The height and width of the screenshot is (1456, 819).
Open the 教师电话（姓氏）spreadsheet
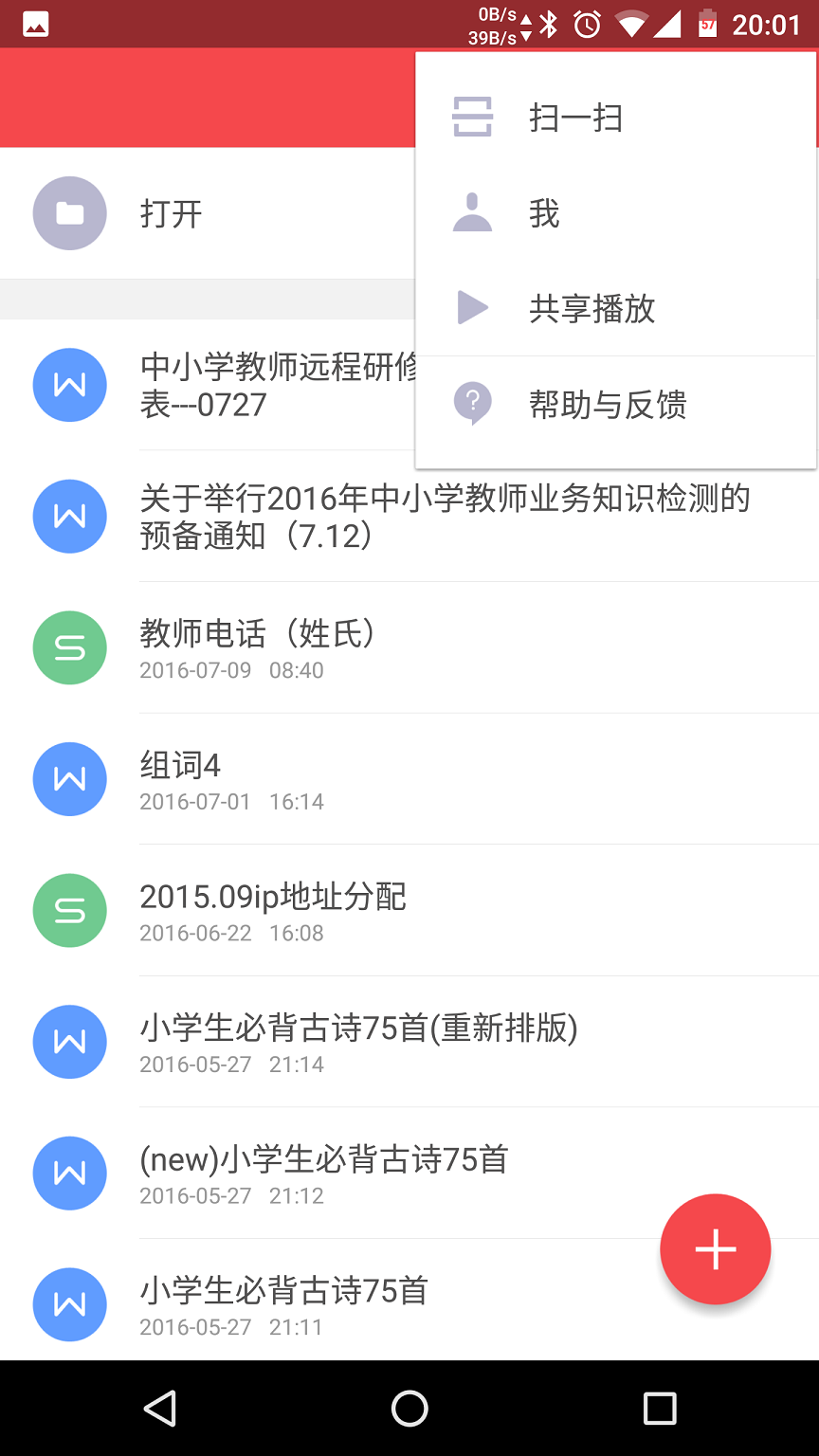(x=409, y=647)
